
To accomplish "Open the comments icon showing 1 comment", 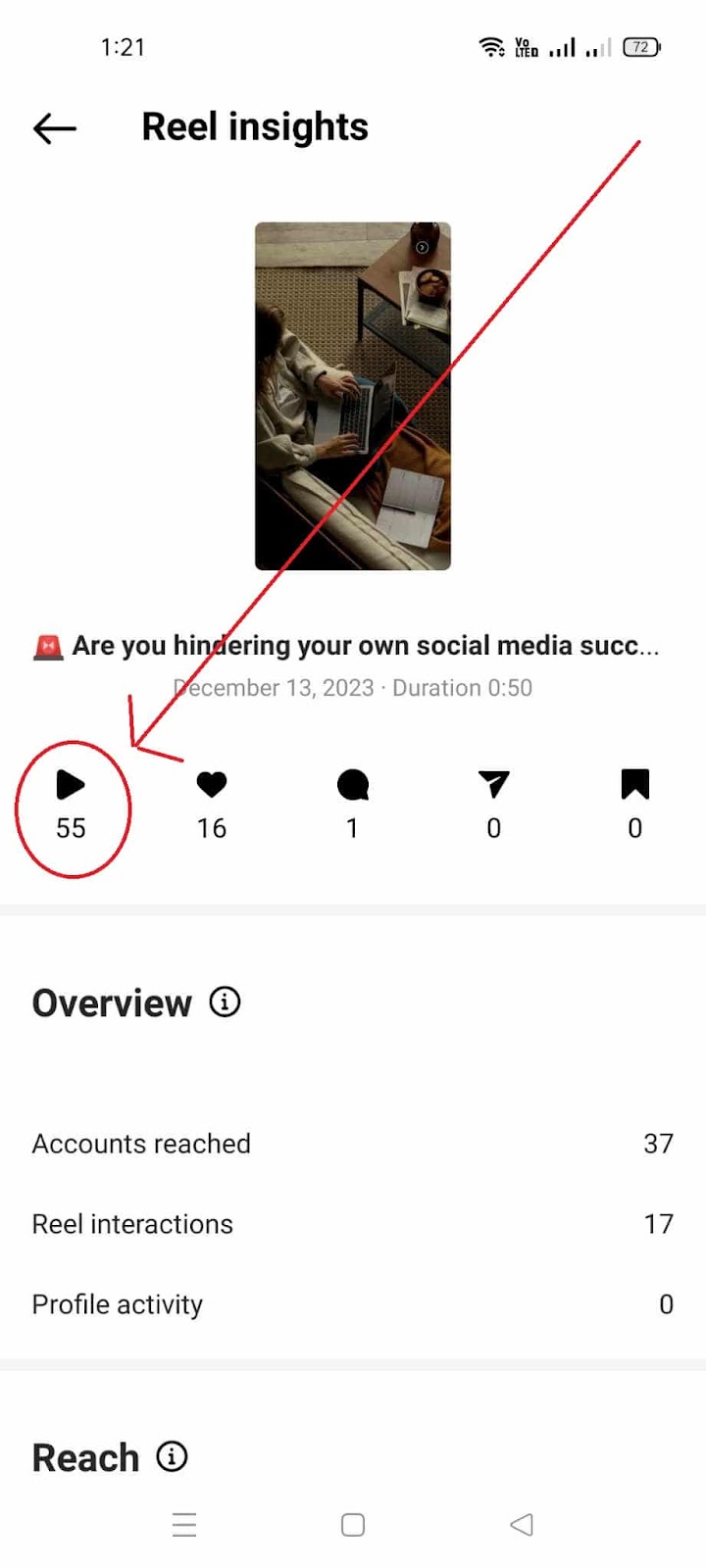I will point(353,784).
